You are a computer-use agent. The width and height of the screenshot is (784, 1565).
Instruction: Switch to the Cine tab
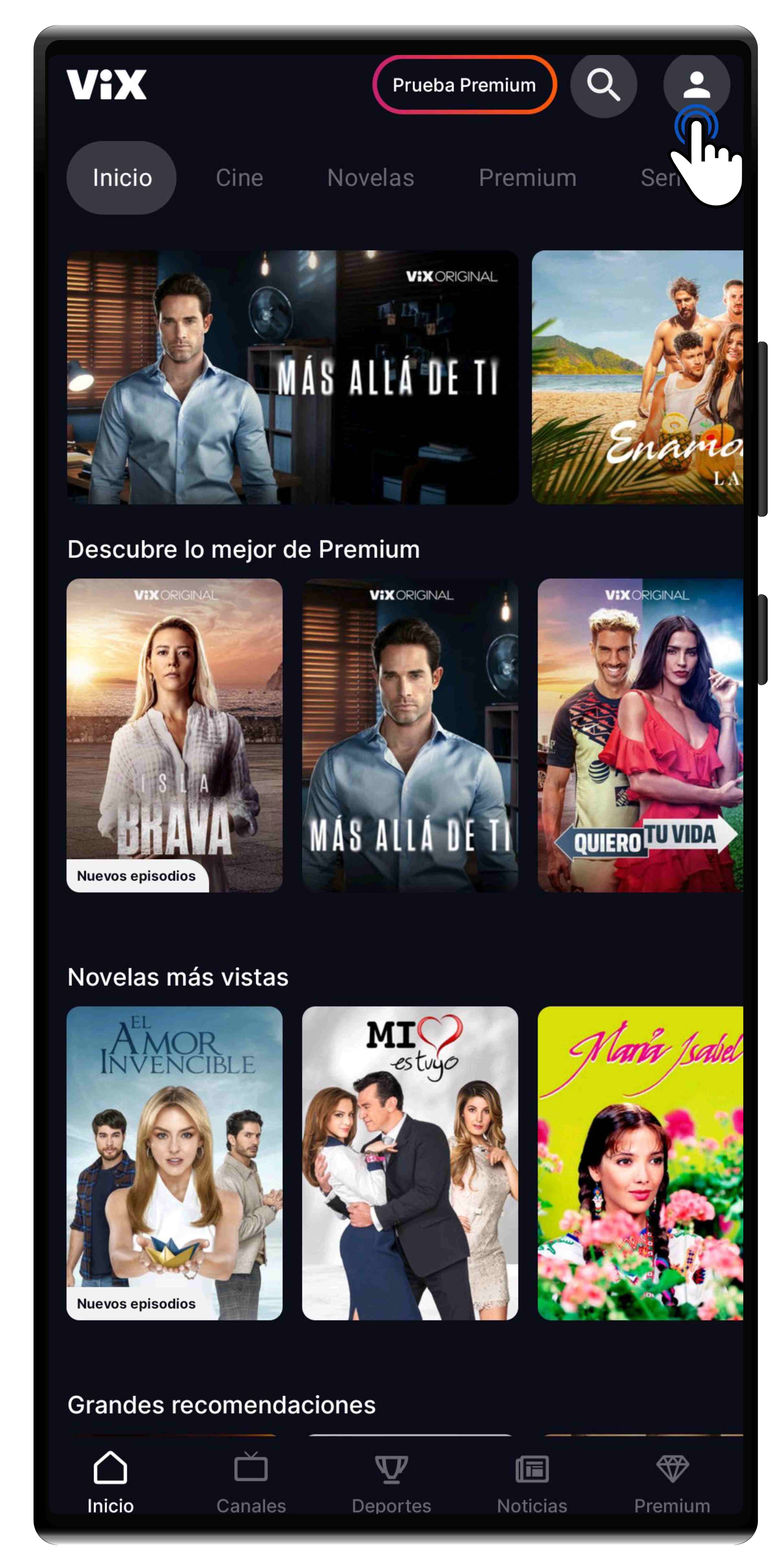click(239, 178)
